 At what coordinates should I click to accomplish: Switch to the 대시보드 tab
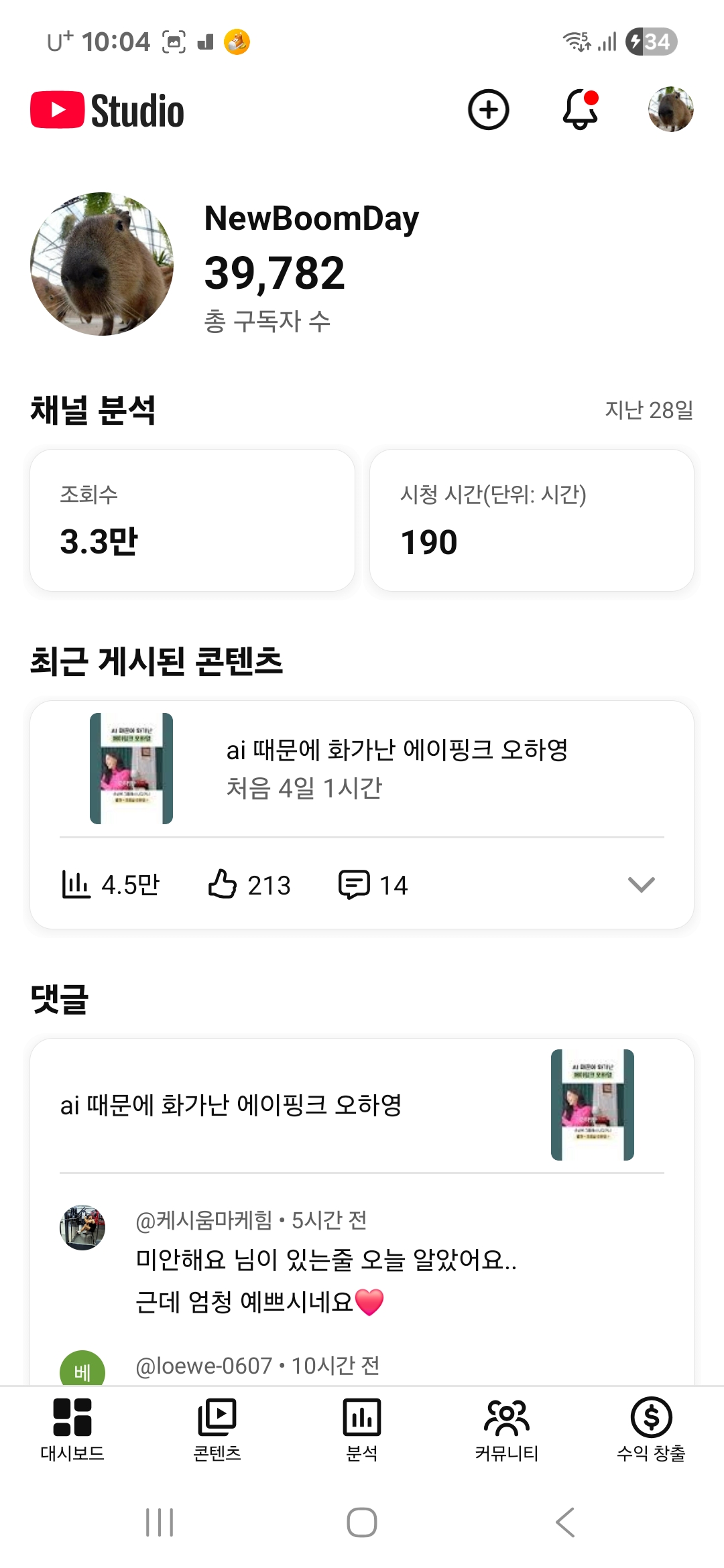pos(72,1429)
